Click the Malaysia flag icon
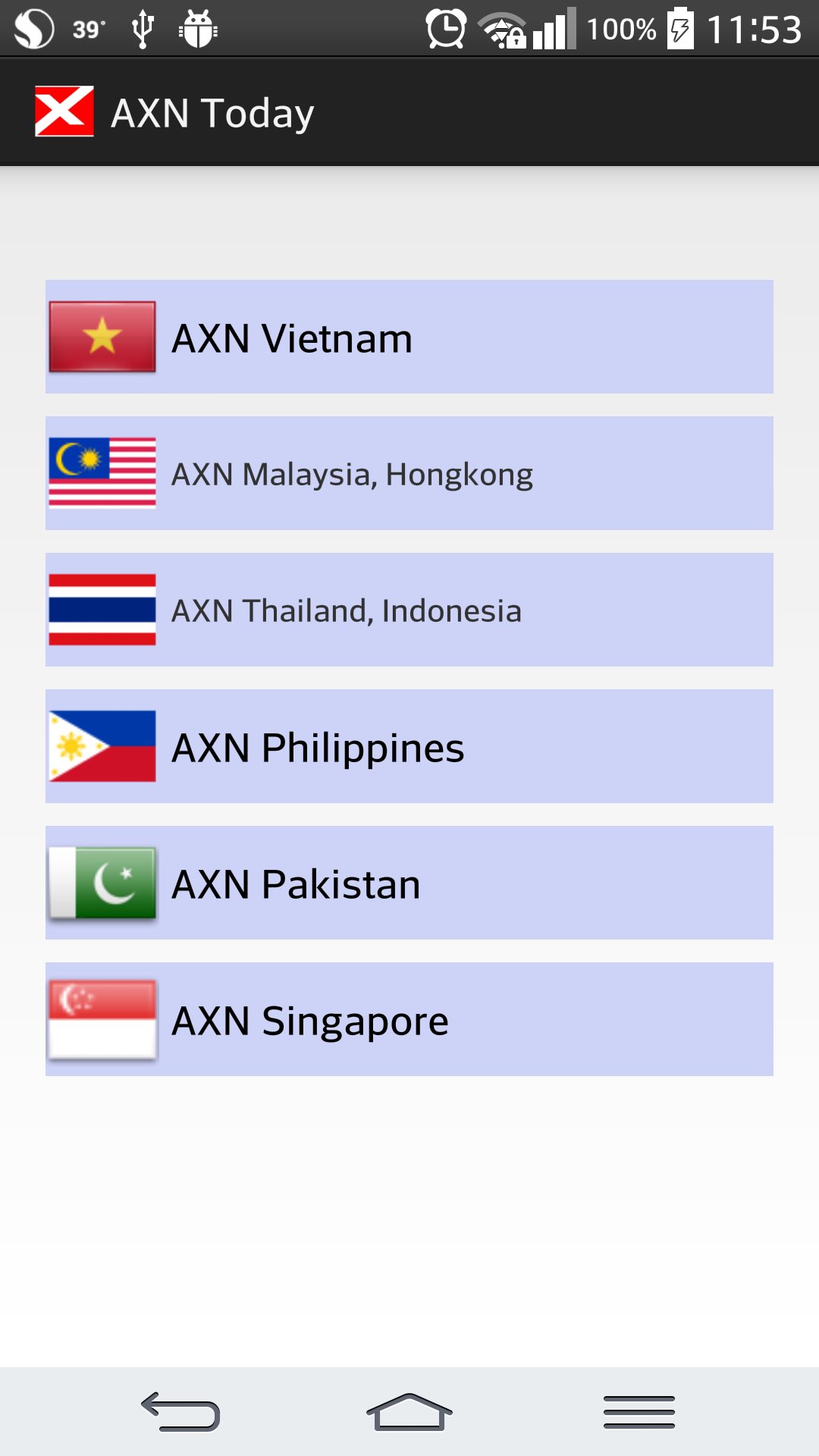The width and height of the screenshot is (819, 1456). pos(102,472)
